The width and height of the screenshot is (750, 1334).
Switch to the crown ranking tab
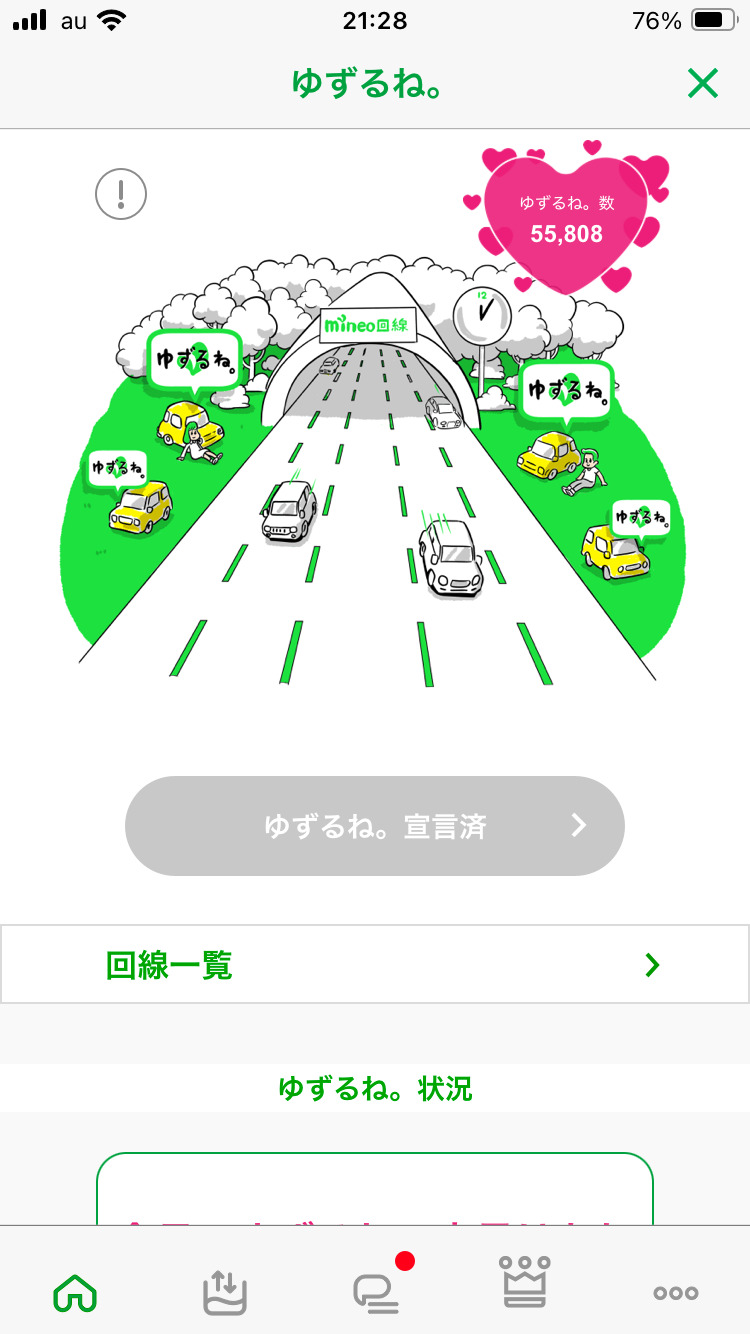(x=525, y=1281)
